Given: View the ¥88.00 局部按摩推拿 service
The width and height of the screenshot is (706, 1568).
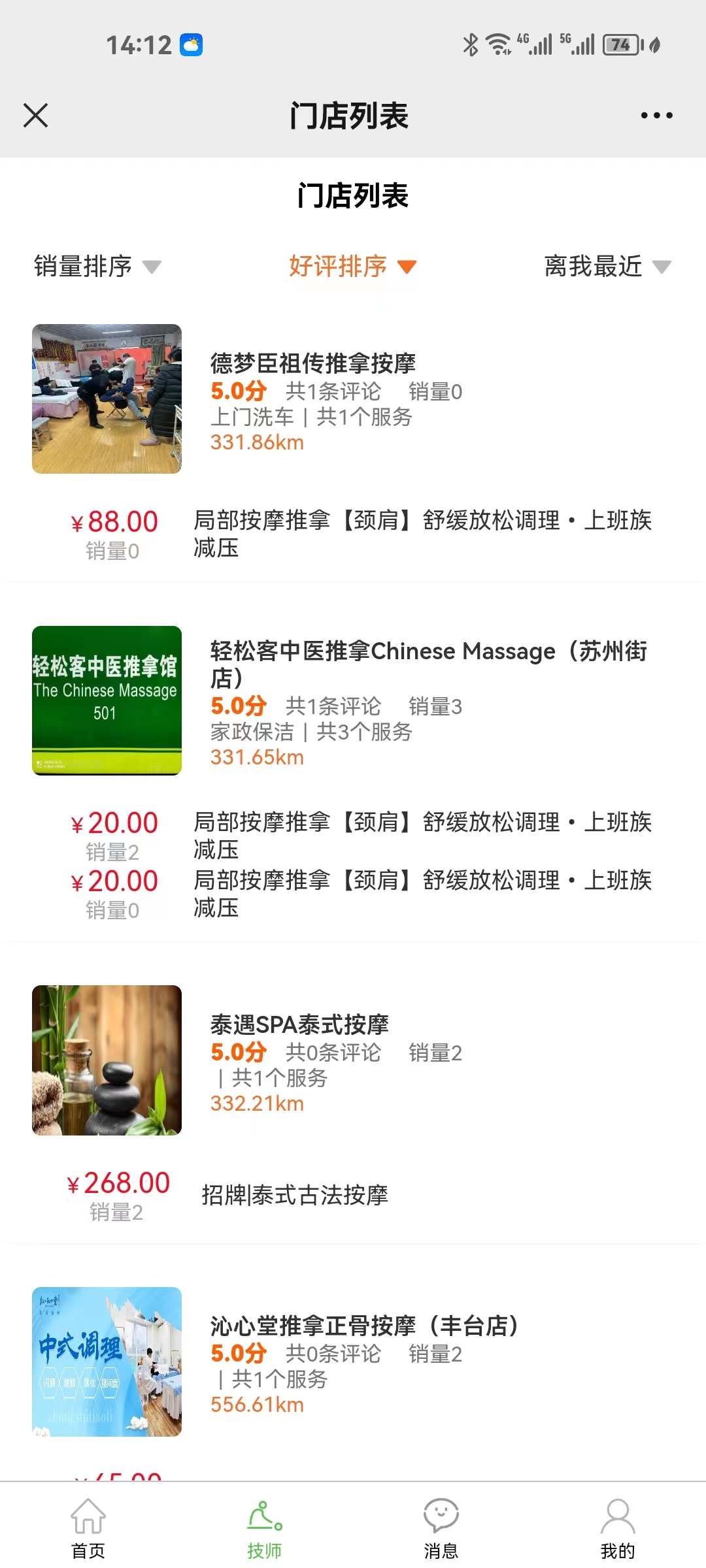Looking at the screenshot, I should [422, 534].
